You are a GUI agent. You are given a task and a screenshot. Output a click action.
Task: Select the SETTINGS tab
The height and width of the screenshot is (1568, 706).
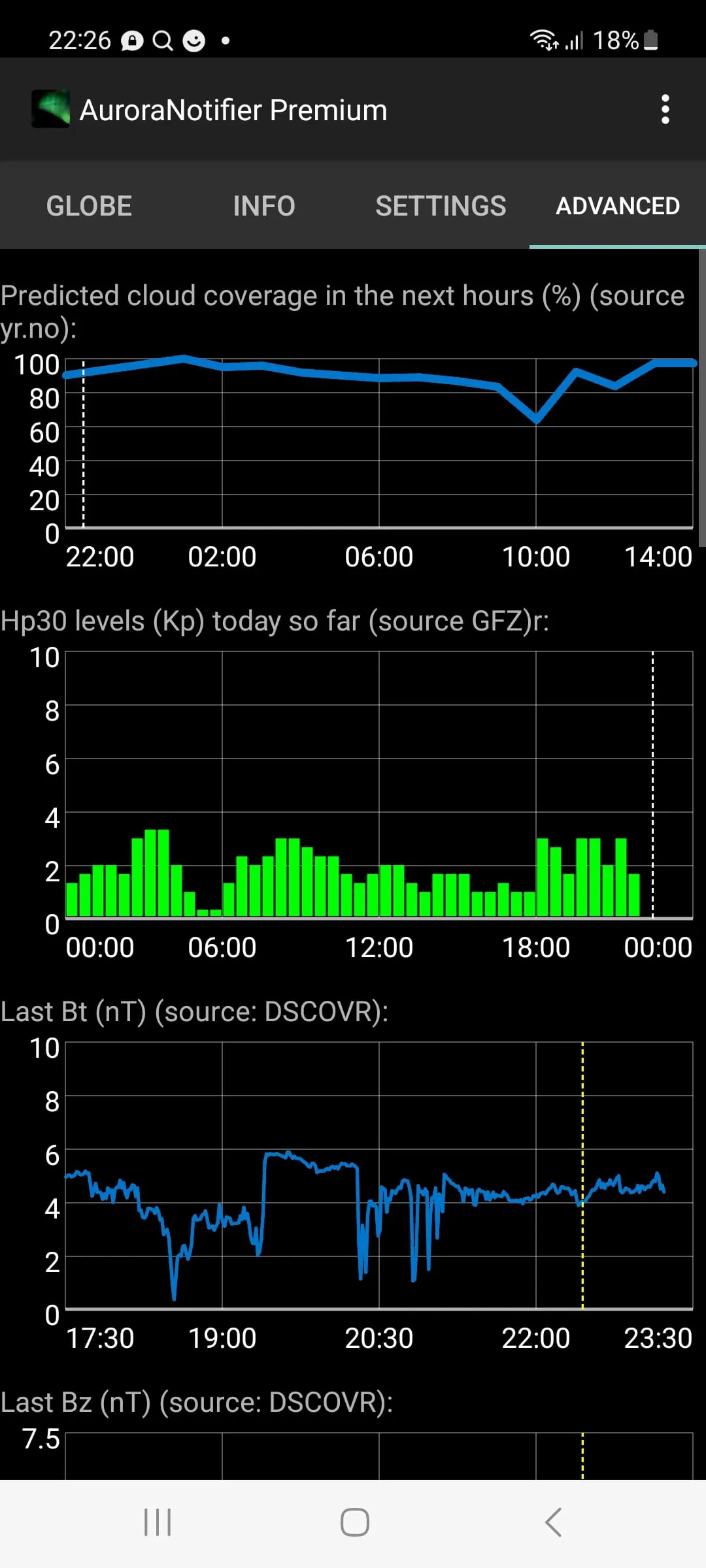tap(440, 206)
